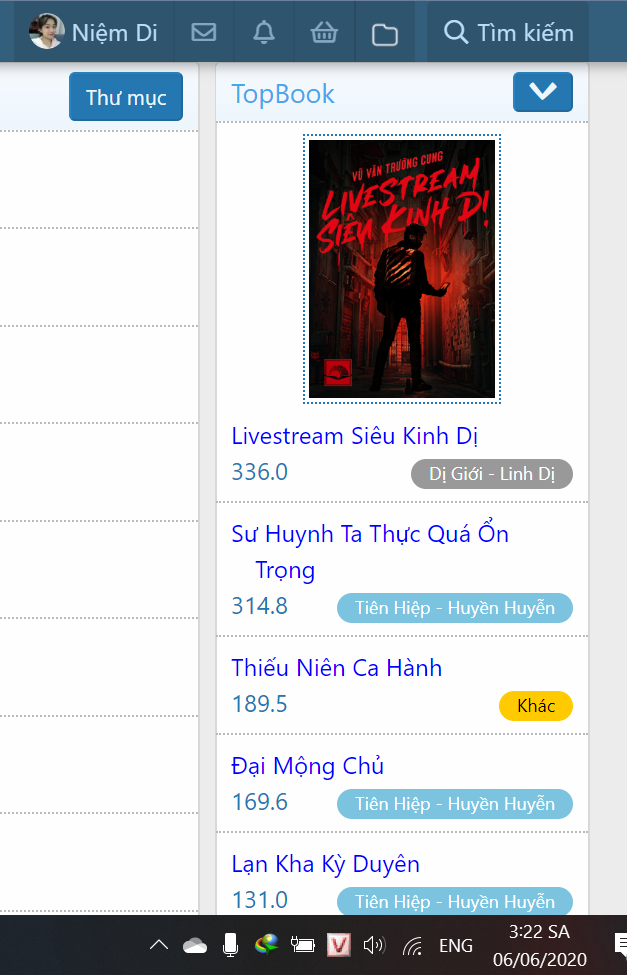The height and width of the screenshot is (975, 627).
Task: Select the Khác tag
Action: tap(535, 706)
